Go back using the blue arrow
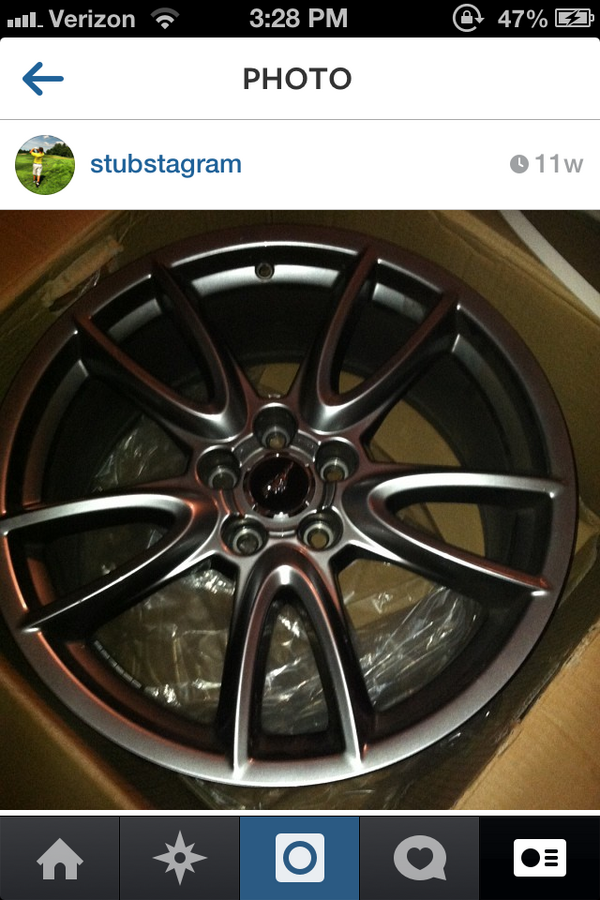The image size is (600, 900). (42, 79)
